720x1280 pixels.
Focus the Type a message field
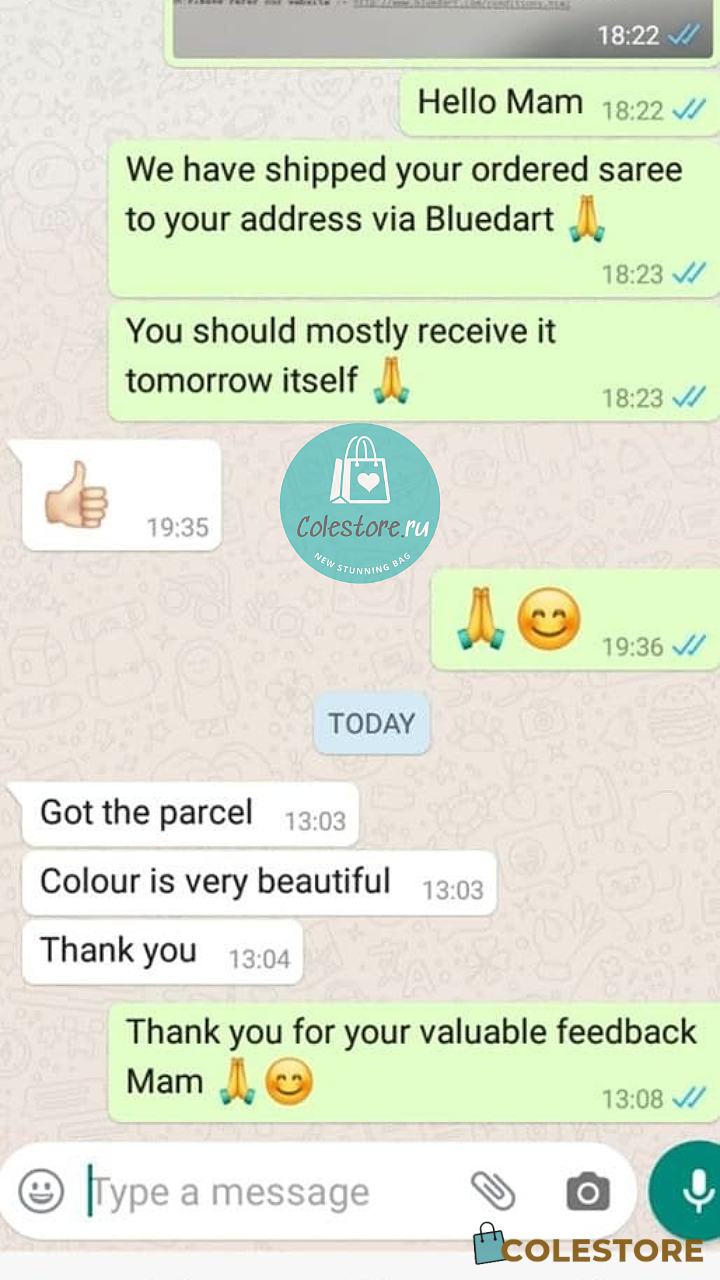(x=270, y=1192)
